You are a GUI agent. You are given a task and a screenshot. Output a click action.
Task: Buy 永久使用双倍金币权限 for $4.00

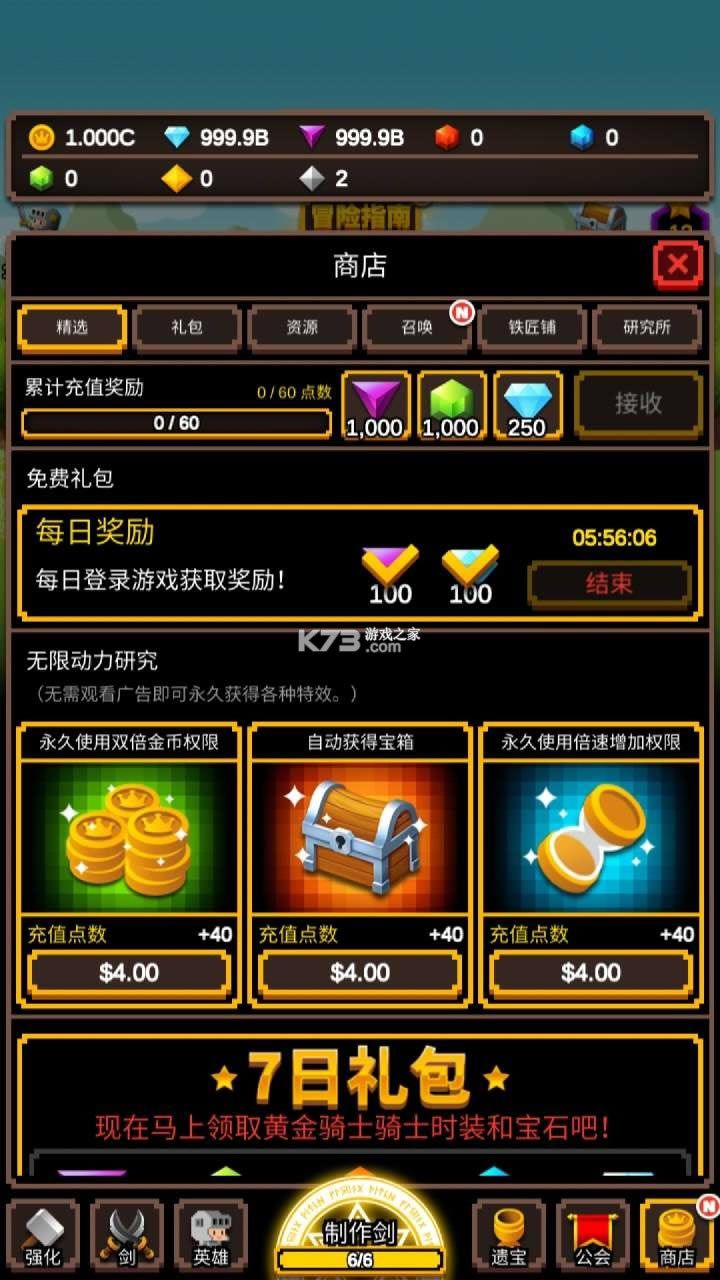129,972
